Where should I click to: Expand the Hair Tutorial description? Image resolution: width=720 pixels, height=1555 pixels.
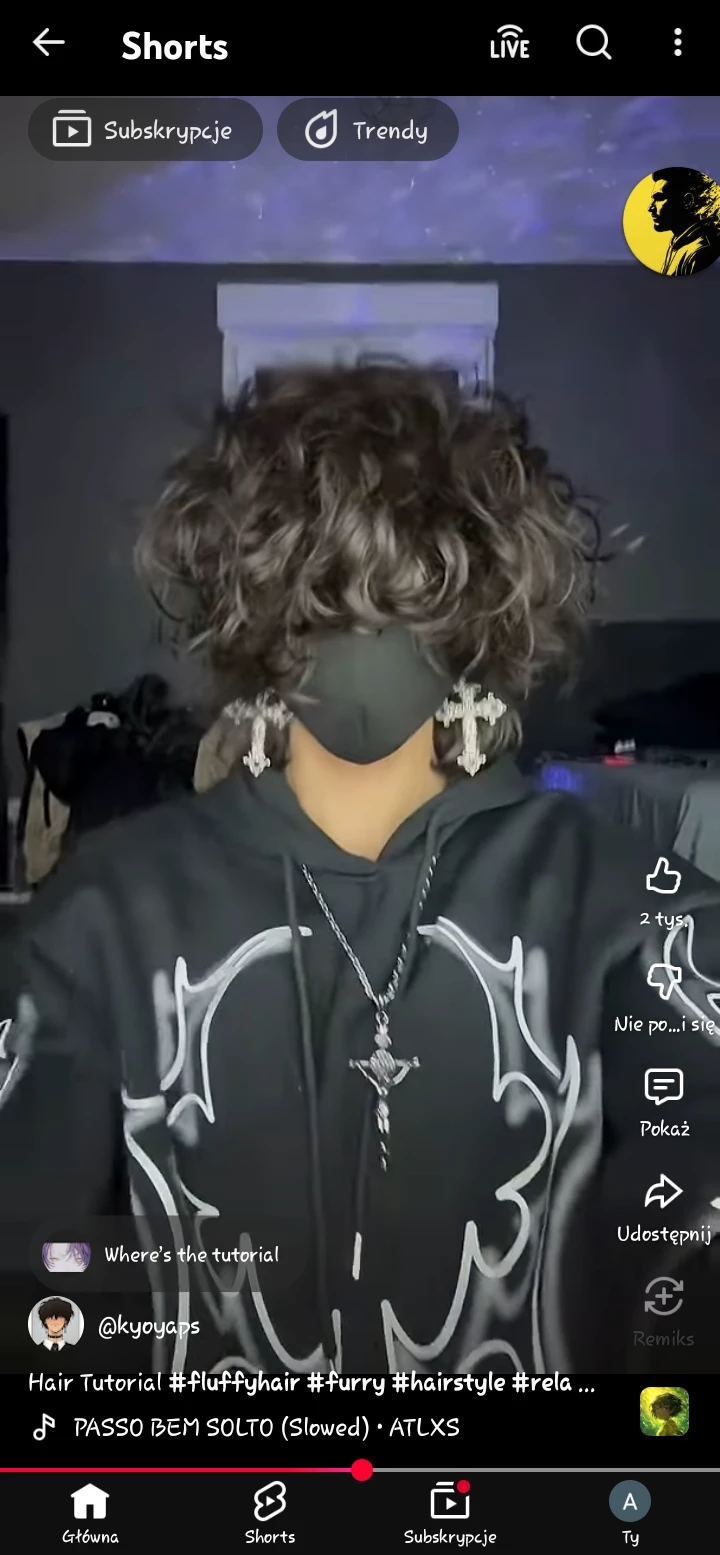[312, 1383]
